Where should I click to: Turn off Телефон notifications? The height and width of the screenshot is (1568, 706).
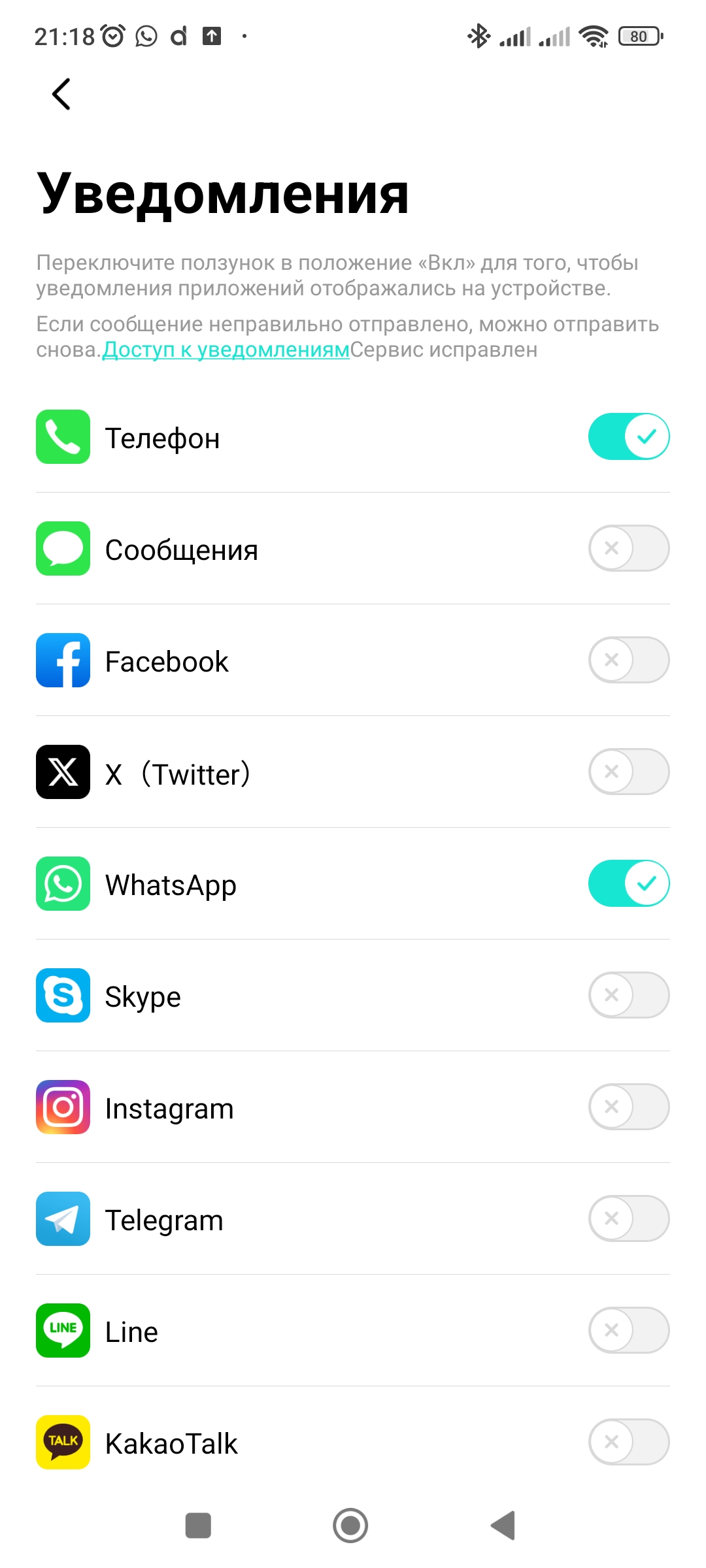click(629, 436)
